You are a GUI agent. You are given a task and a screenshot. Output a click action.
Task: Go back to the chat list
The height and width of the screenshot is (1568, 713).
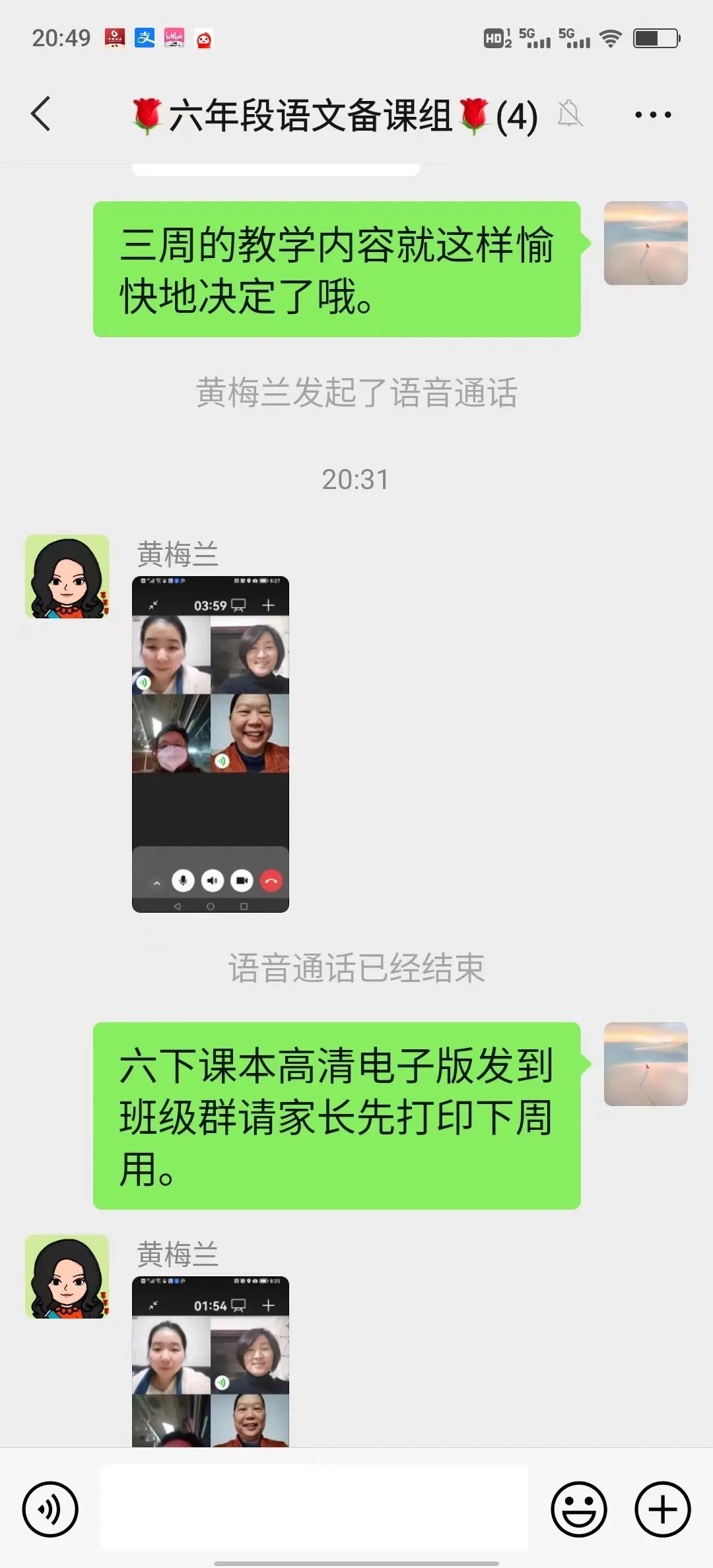pos(41,114)
